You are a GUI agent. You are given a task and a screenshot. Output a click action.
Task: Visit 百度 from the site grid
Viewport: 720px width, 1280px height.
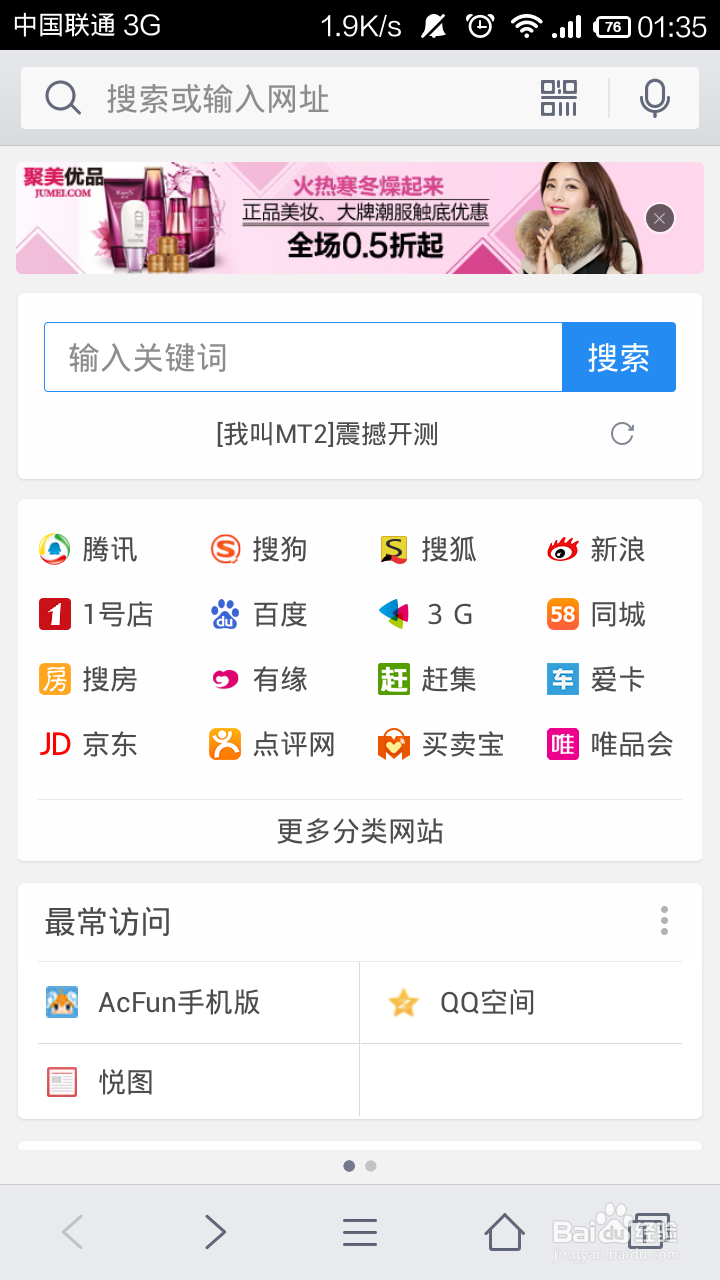[262, 614]
